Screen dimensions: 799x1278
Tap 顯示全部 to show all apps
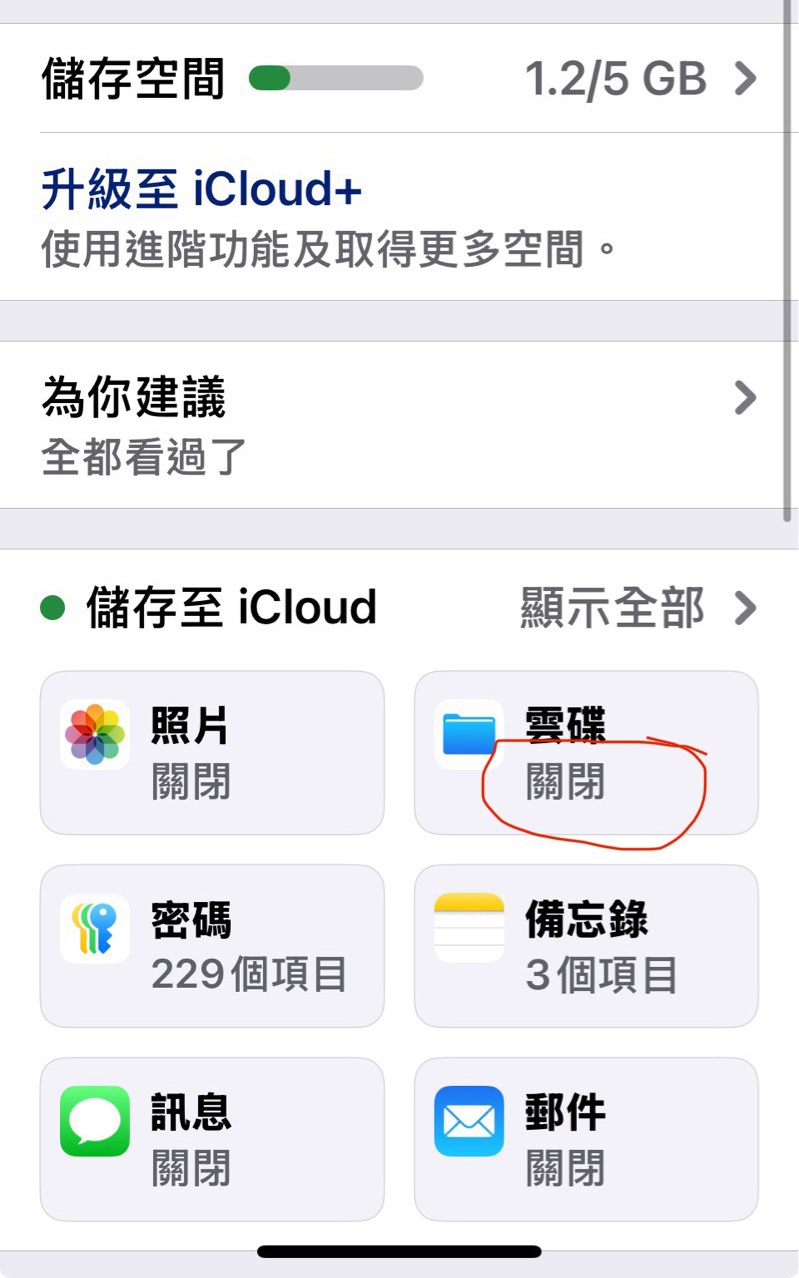click(x=637, y=608)
